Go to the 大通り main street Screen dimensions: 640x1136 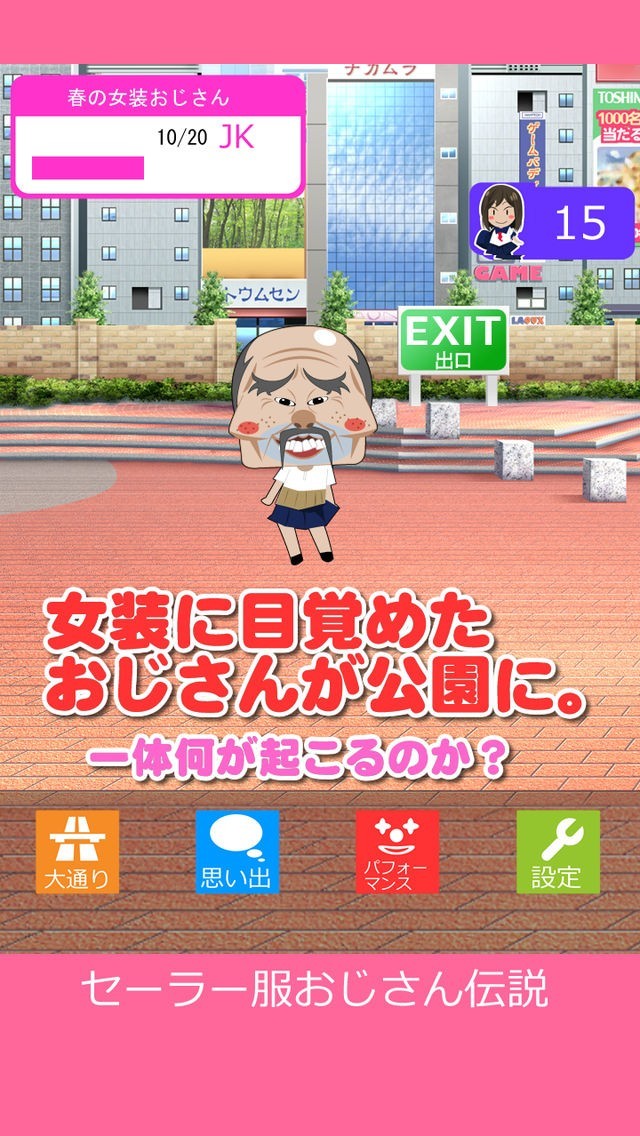[77, 851]
